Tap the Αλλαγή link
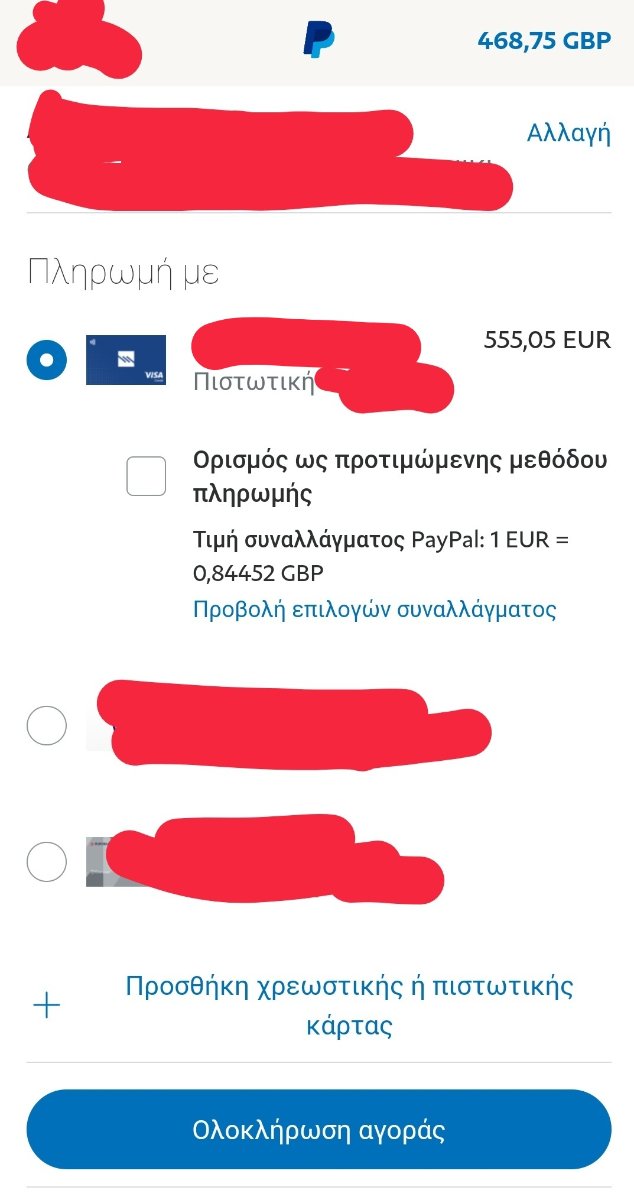The width and height of the screenshot is (634, 1200). click(x=568, y=134)
